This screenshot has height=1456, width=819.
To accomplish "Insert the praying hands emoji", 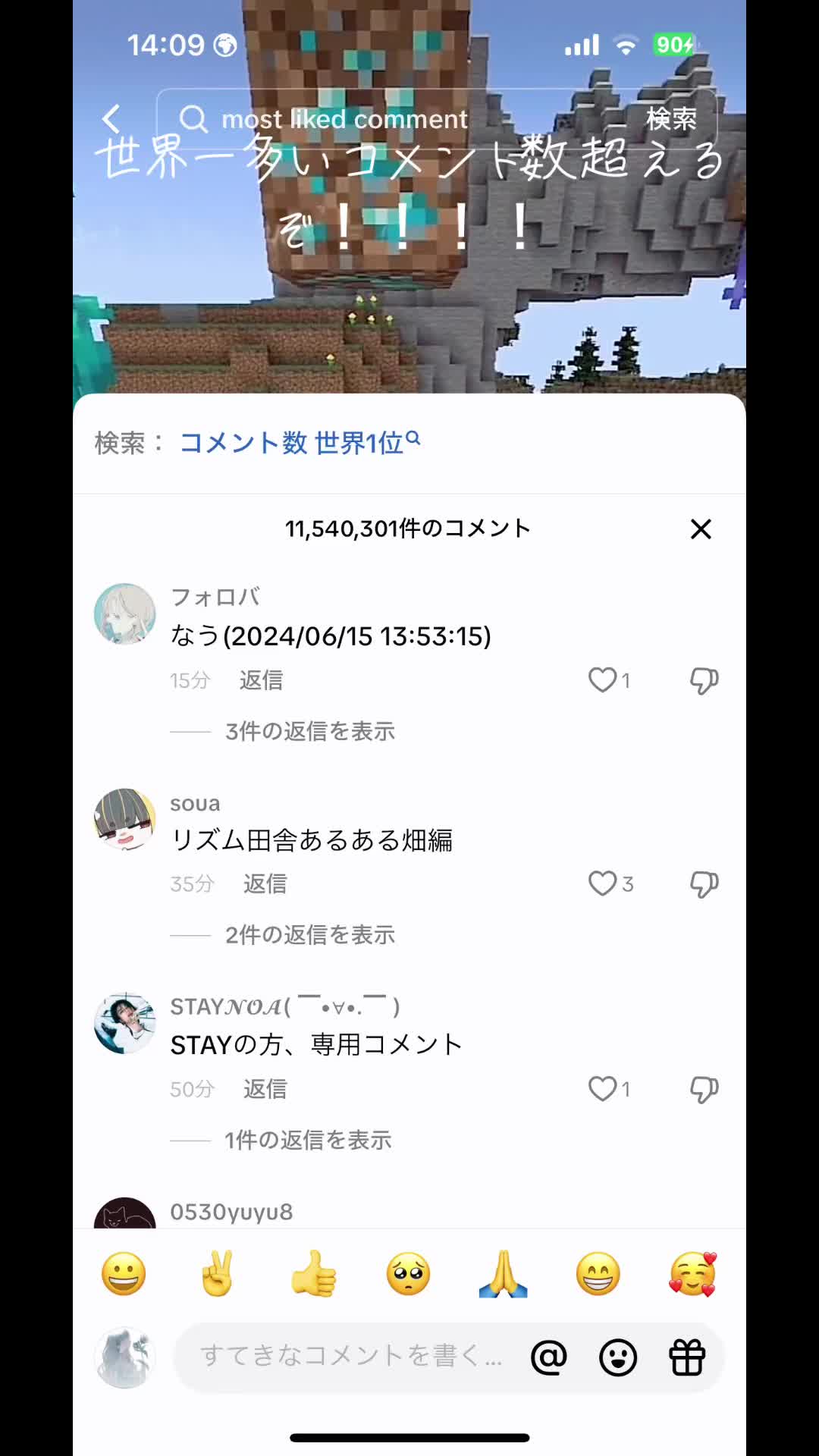I will 503,1273.
